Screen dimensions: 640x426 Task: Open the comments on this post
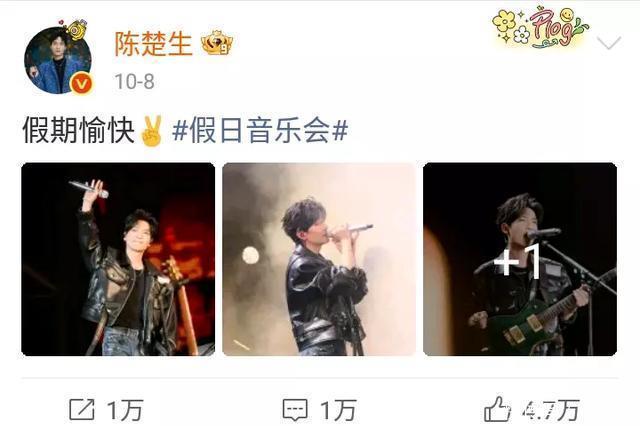(318, 408)
